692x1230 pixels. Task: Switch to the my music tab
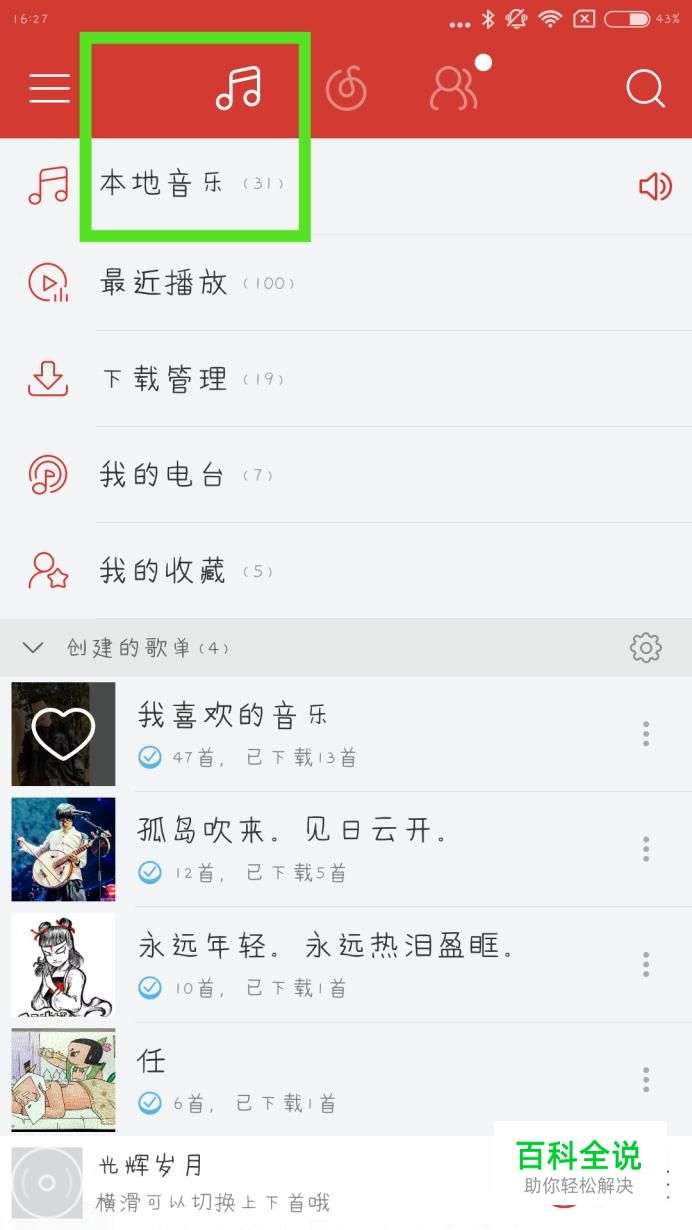coord(238,88)
